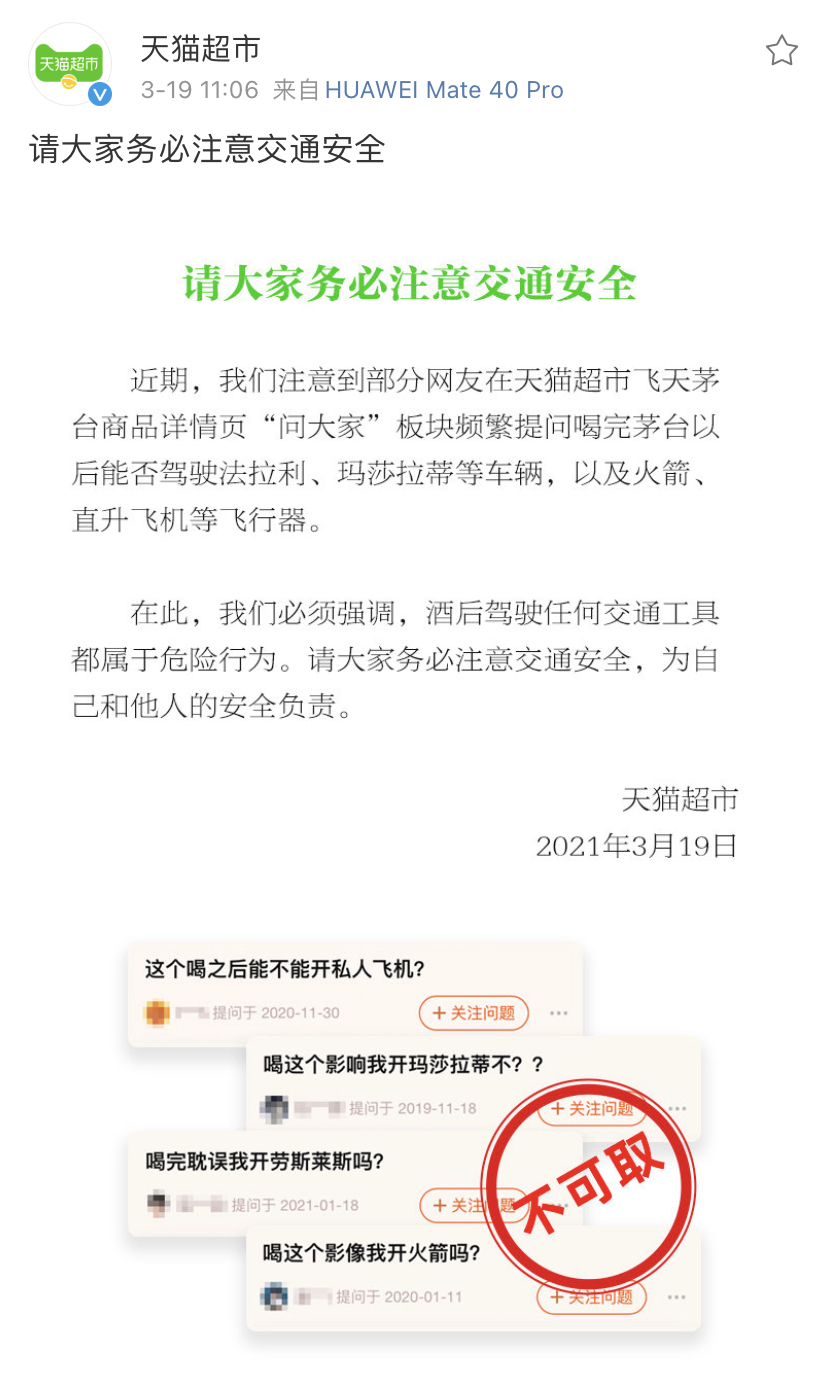Tap the 天猫超市 username
828x1394 pixels.
point(200,47)
